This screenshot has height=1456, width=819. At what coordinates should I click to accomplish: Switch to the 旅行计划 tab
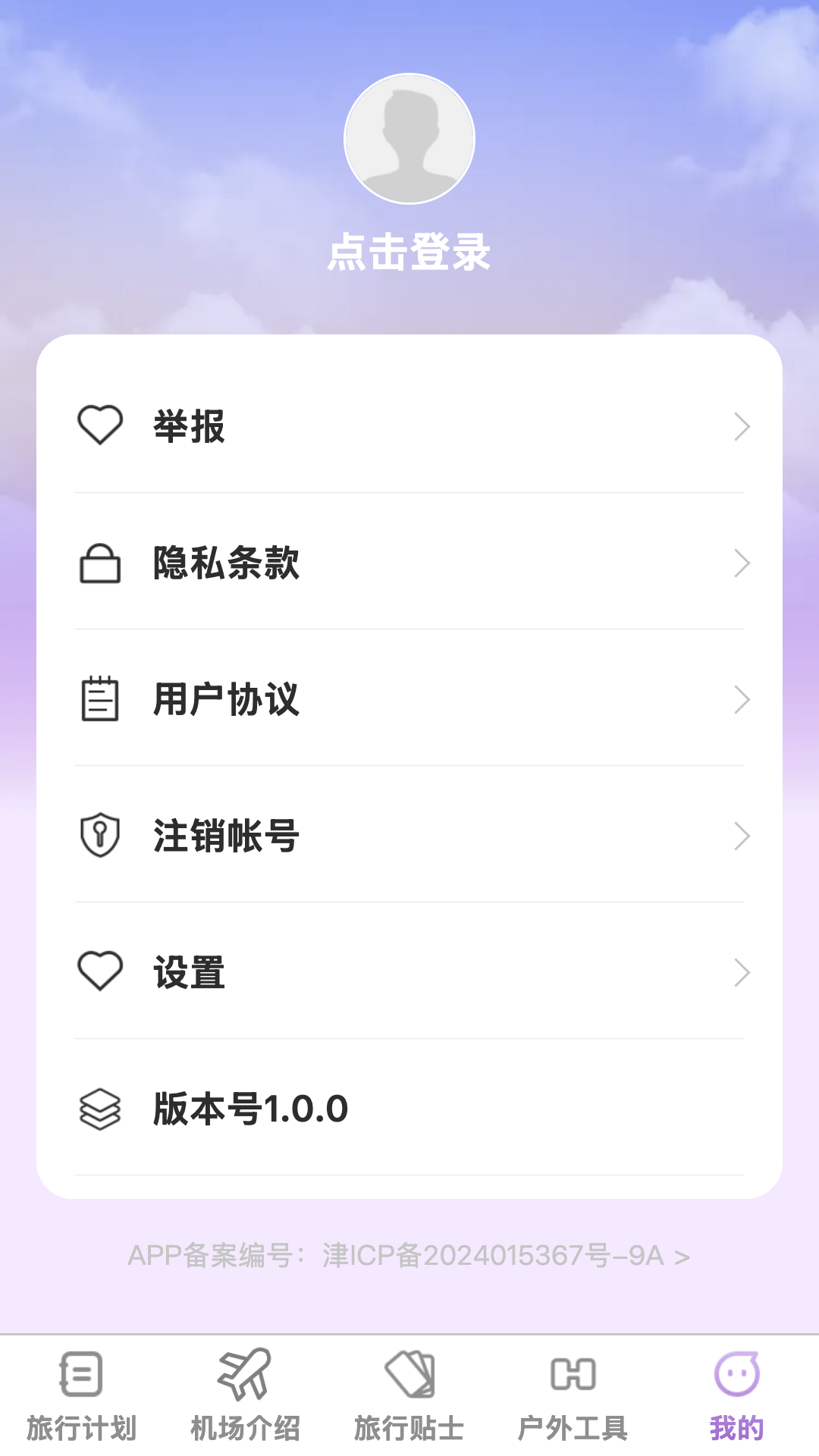tap(81, 1395)
